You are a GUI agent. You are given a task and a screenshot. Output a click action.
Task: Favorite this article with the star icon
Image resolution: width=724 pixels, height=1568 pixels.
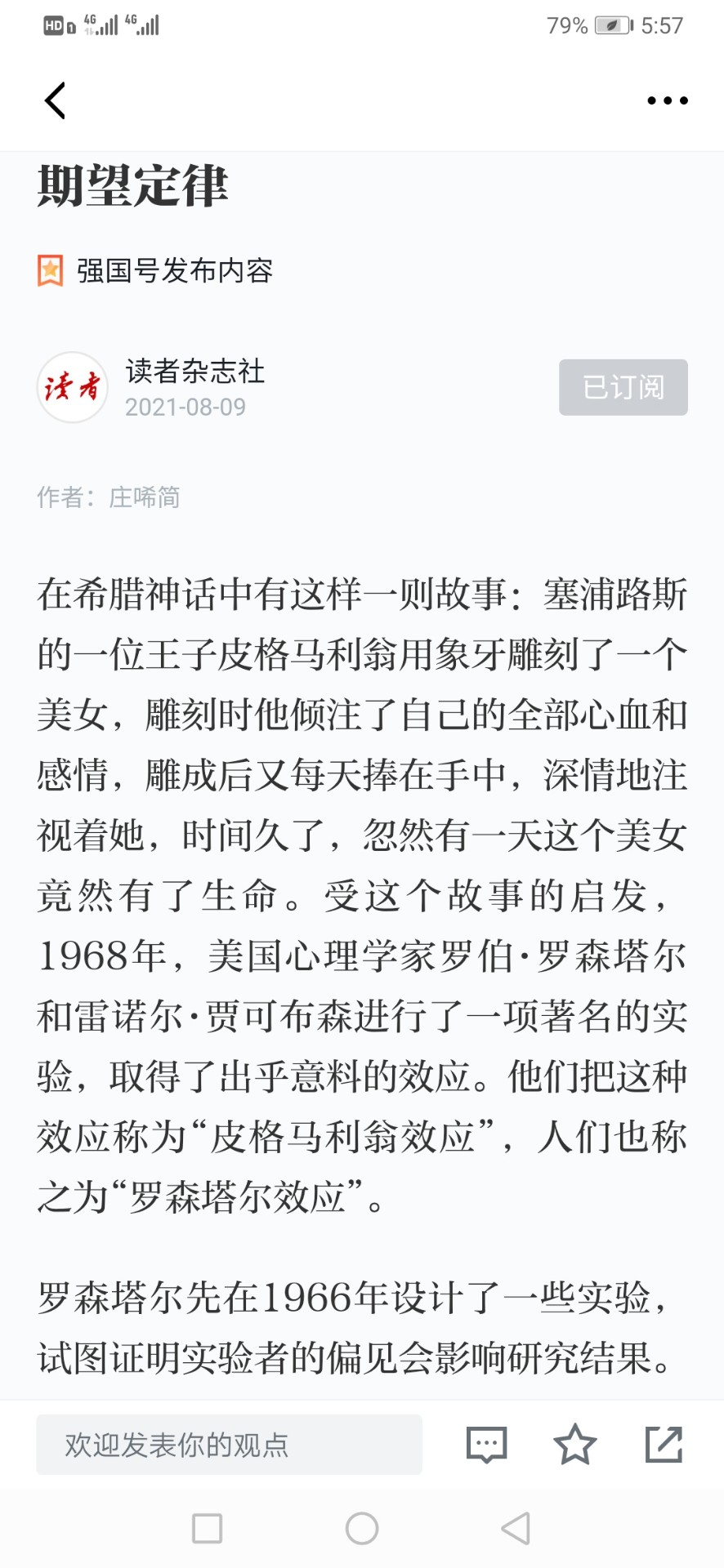575,1444
